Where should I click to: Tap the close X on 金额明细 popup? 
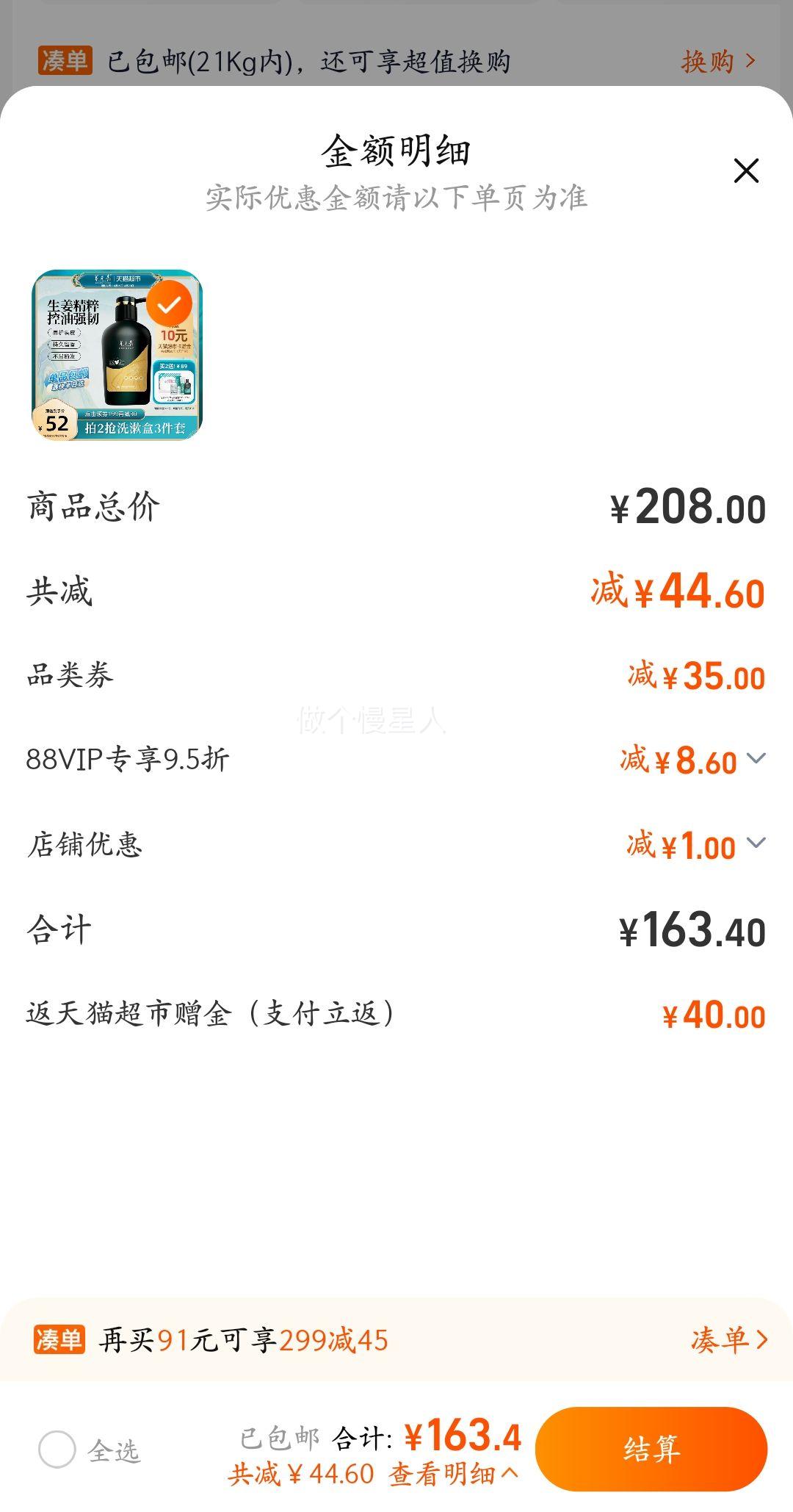click(x=748, y=170)
